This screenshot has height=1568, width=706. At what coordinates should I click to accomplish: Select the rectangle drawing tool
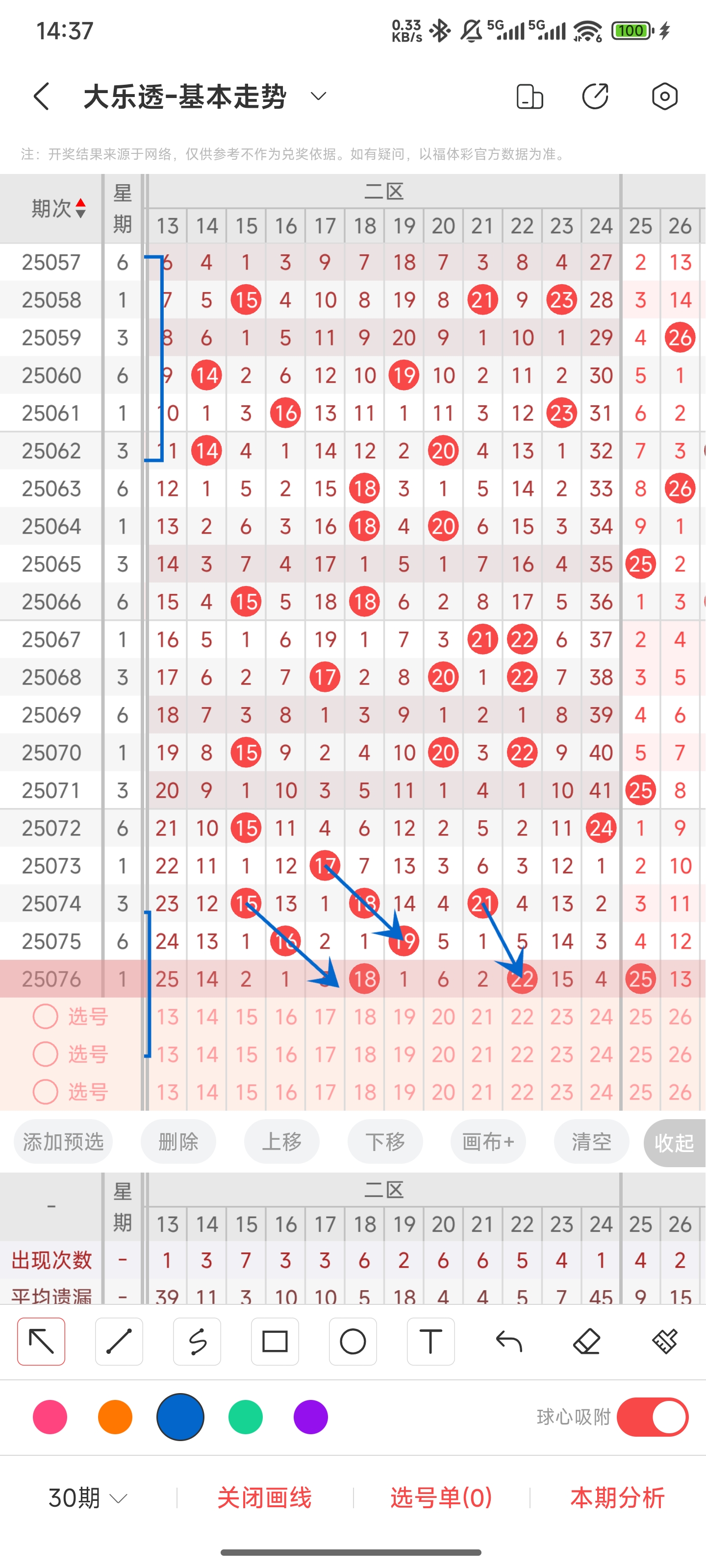275,1342
